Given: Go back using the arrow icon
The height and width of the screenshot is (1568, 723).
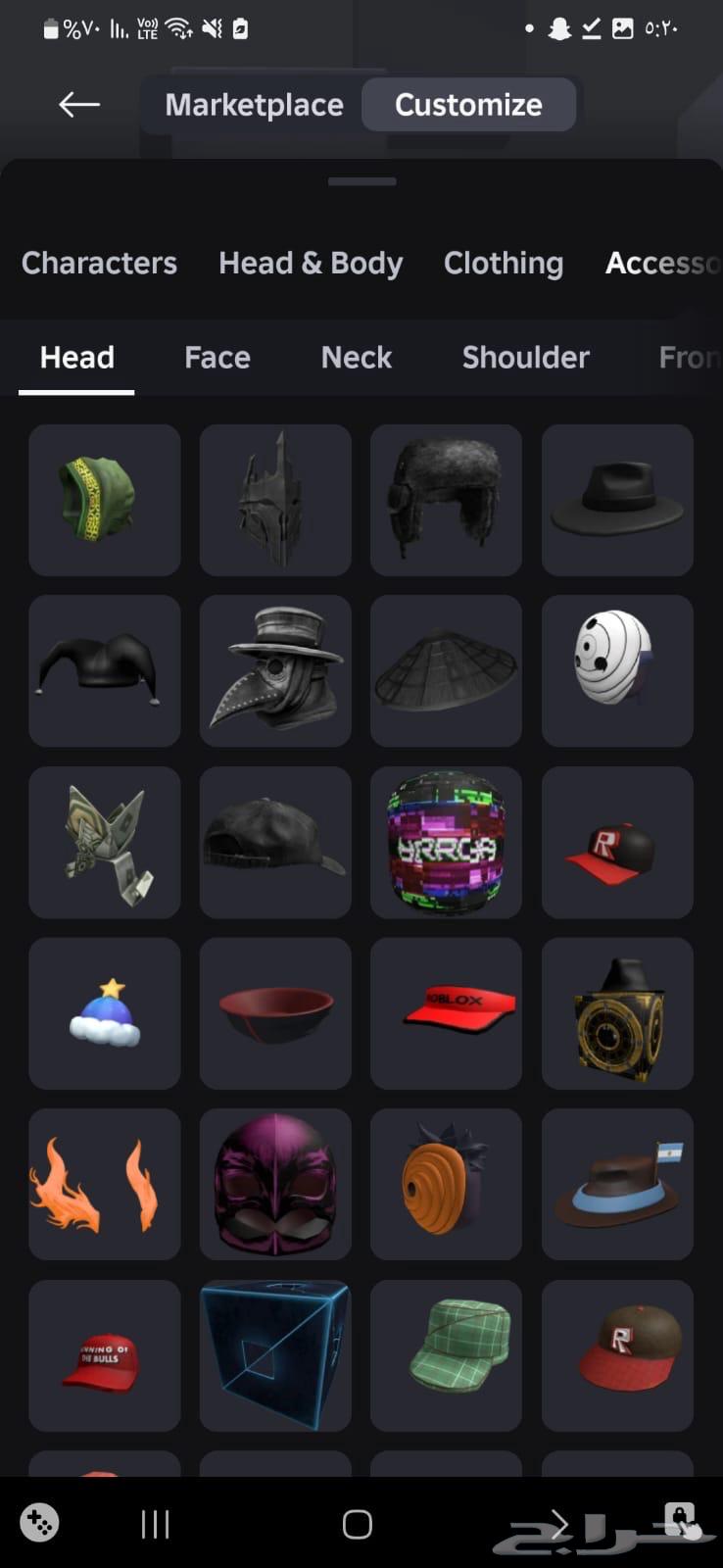Looking at the screenshot, I should tap(79, 104).
